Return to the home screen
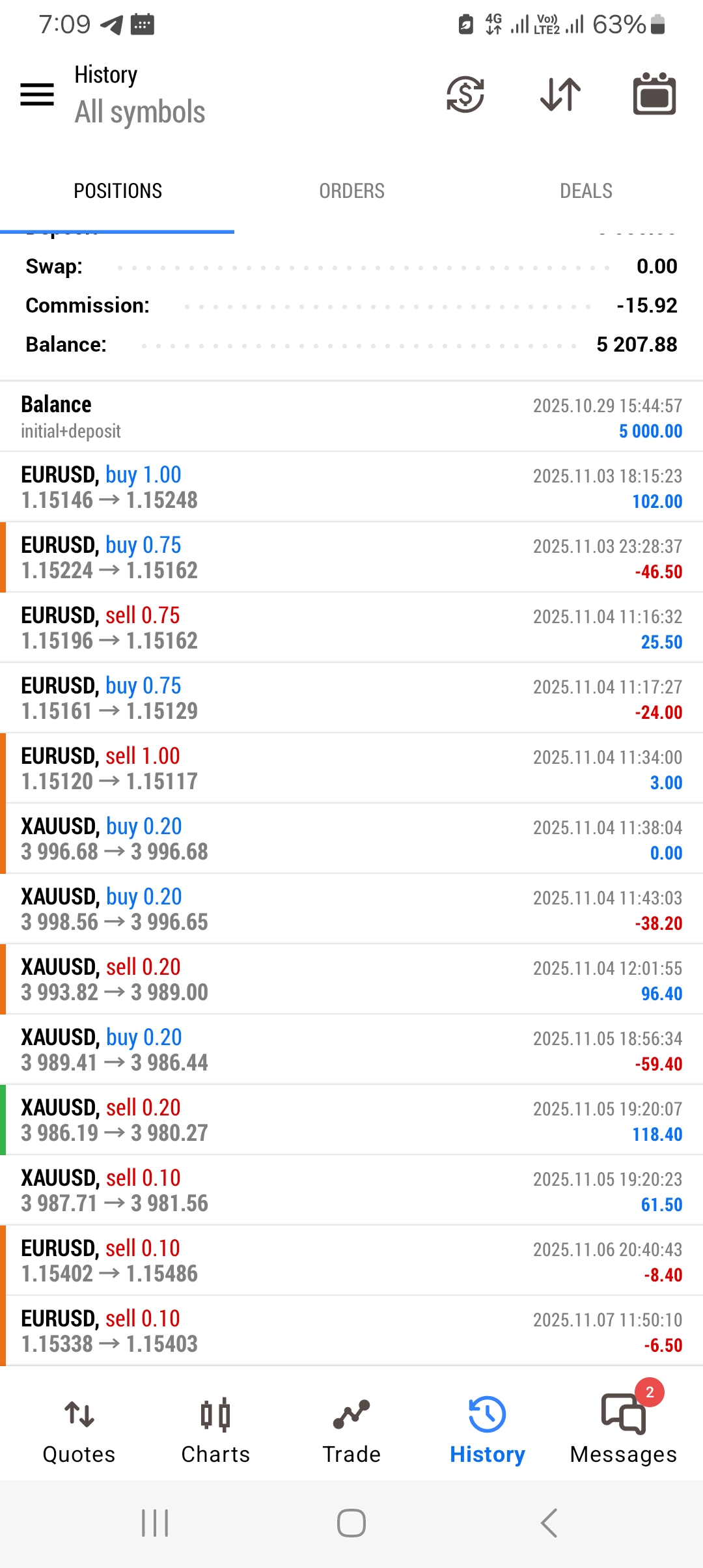The image size is (703, 1568). pos(351,1523)
